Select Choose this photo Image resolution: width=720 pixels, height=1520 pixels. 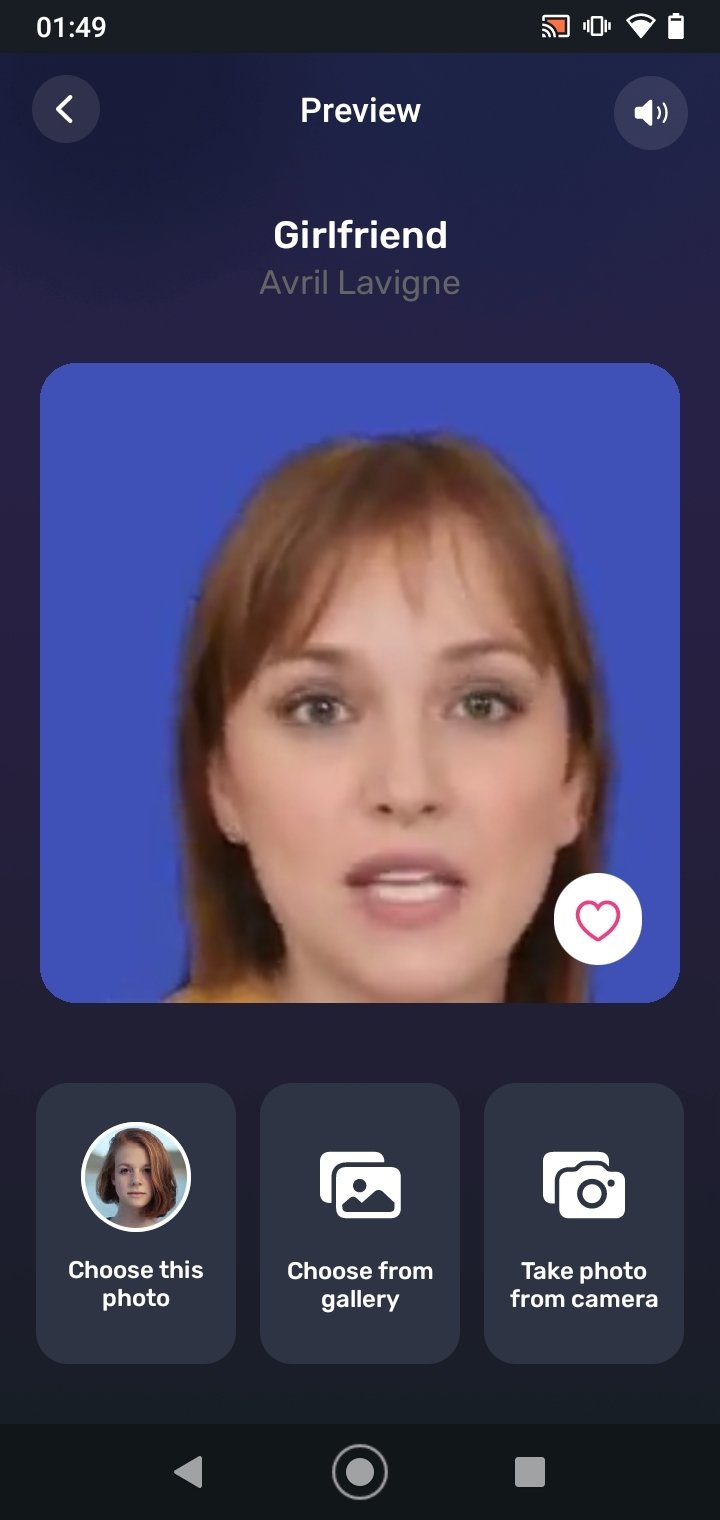[x=136, y=1223]
